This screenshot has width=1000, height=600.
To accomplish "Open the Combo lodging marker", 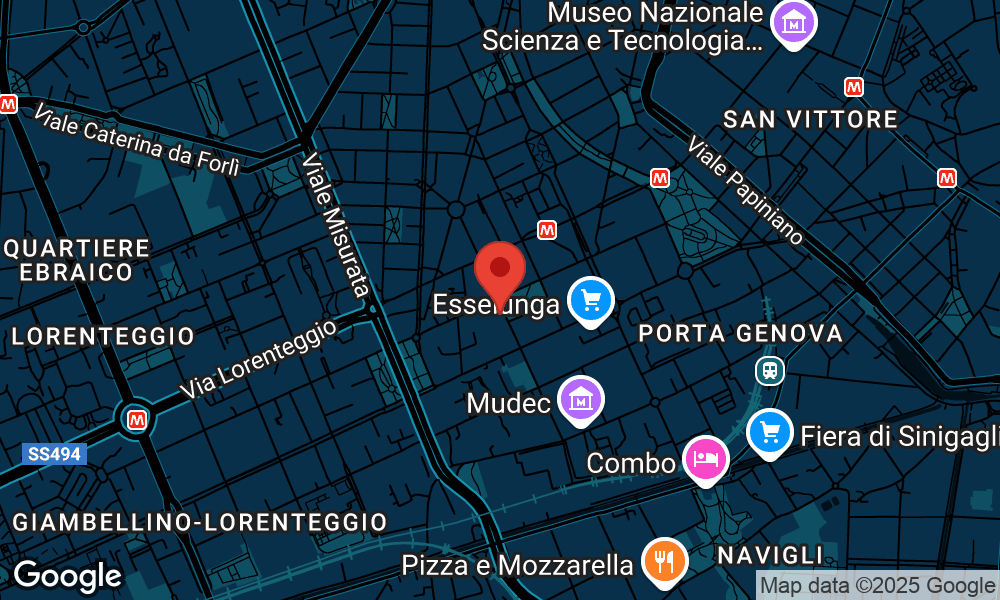I will (706, 459).
